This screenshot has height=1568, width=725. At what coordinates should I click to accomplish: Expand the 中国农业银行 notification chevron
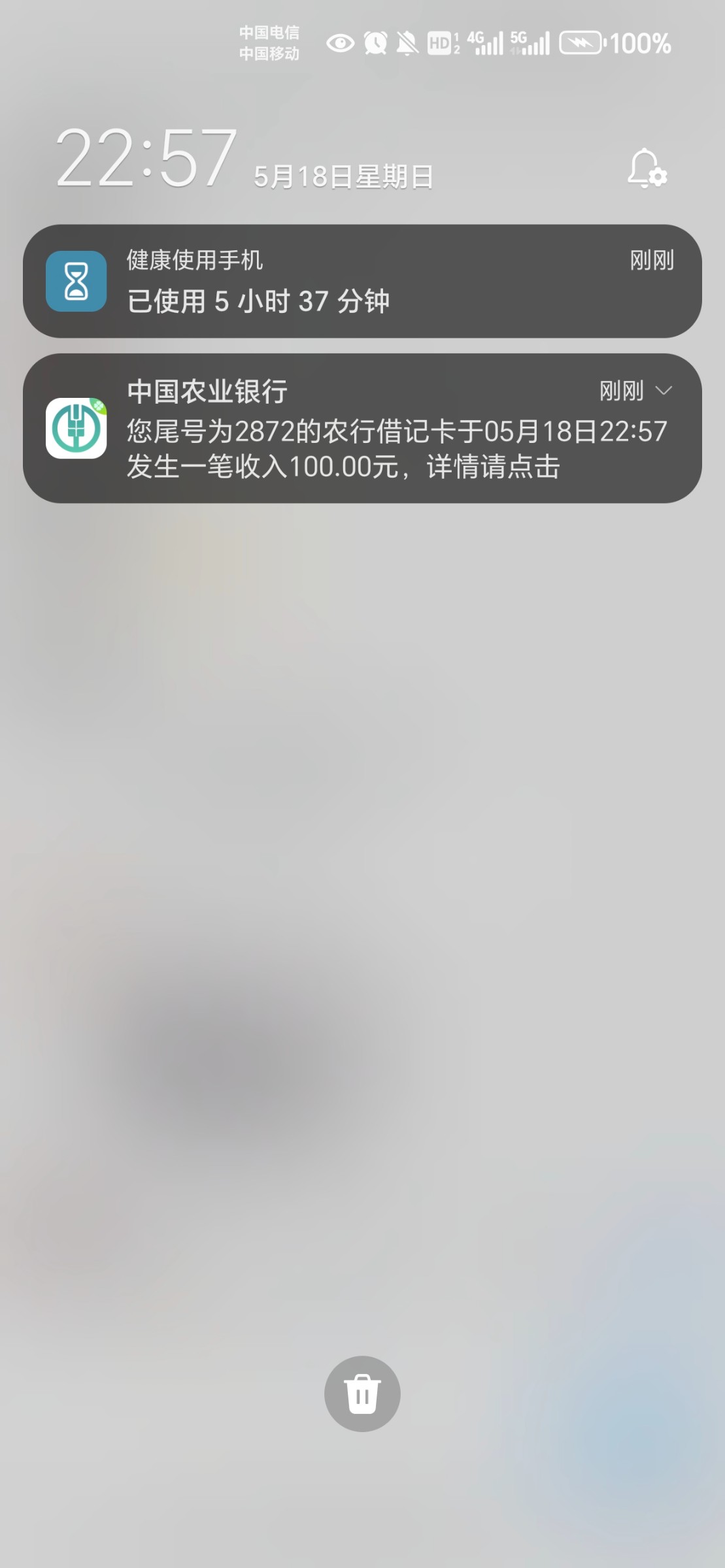664,391
